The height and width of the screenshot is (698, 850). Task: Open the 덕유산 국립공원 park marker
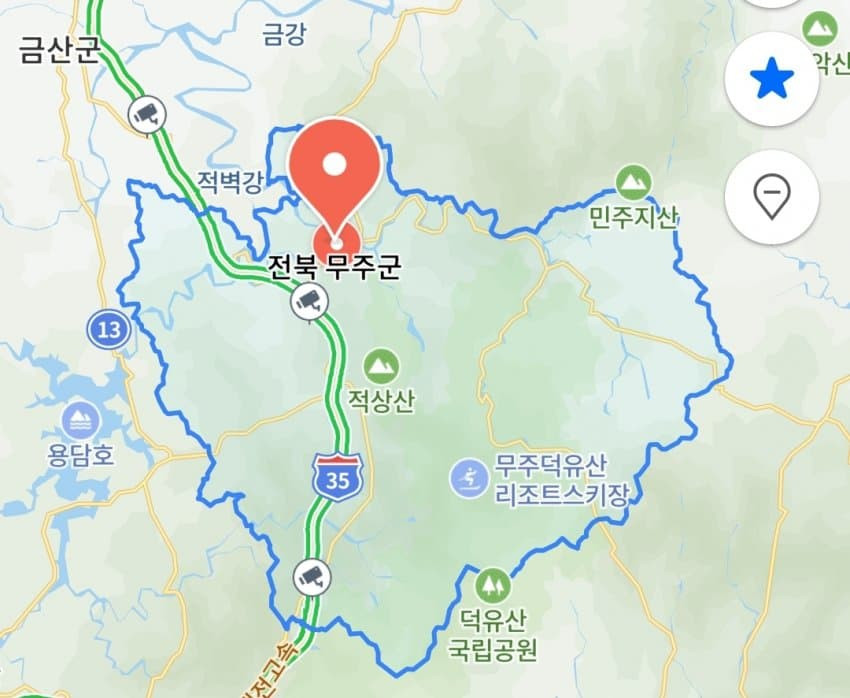pos(492,585)
